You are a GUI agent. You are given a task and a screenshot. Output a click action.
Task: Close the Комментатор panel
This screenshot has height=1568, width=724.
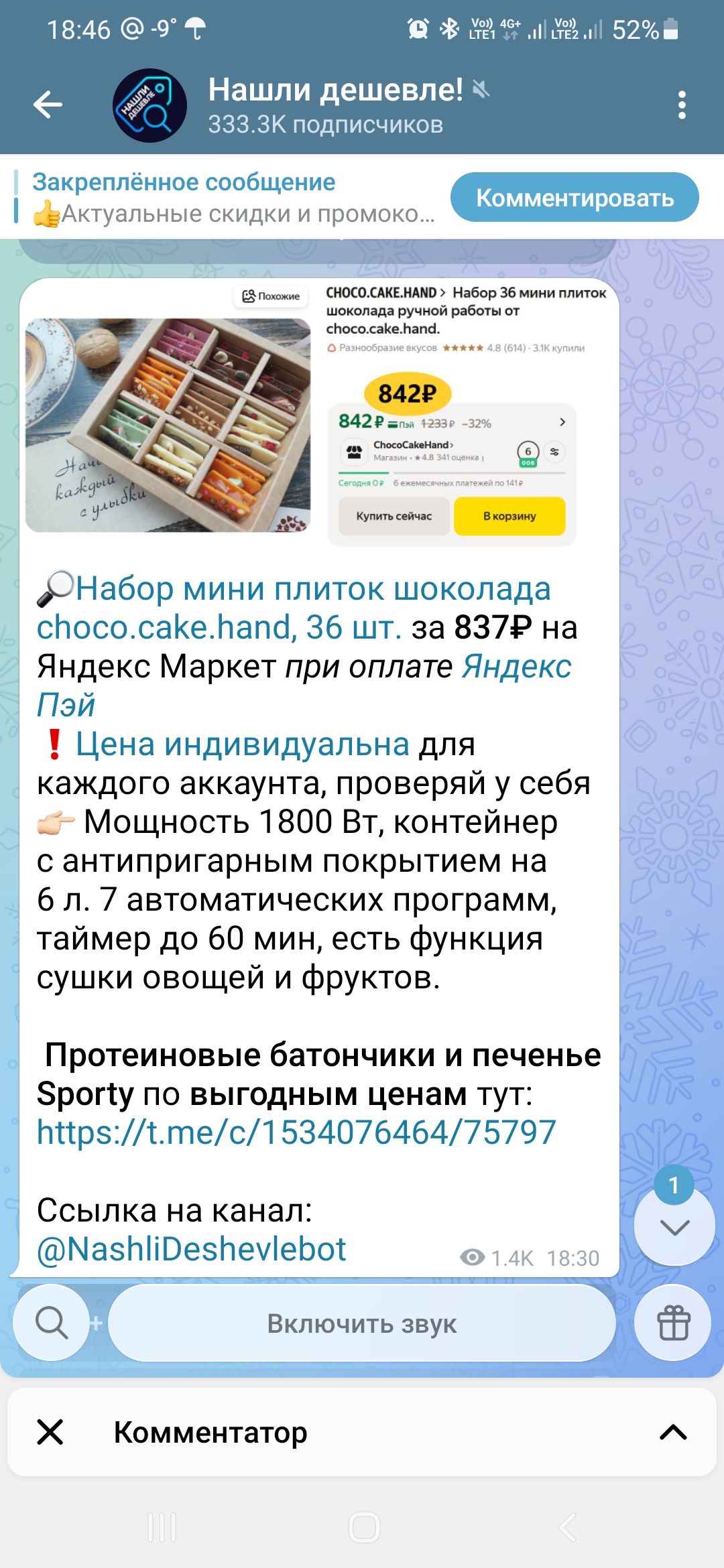coord(50,1432)
